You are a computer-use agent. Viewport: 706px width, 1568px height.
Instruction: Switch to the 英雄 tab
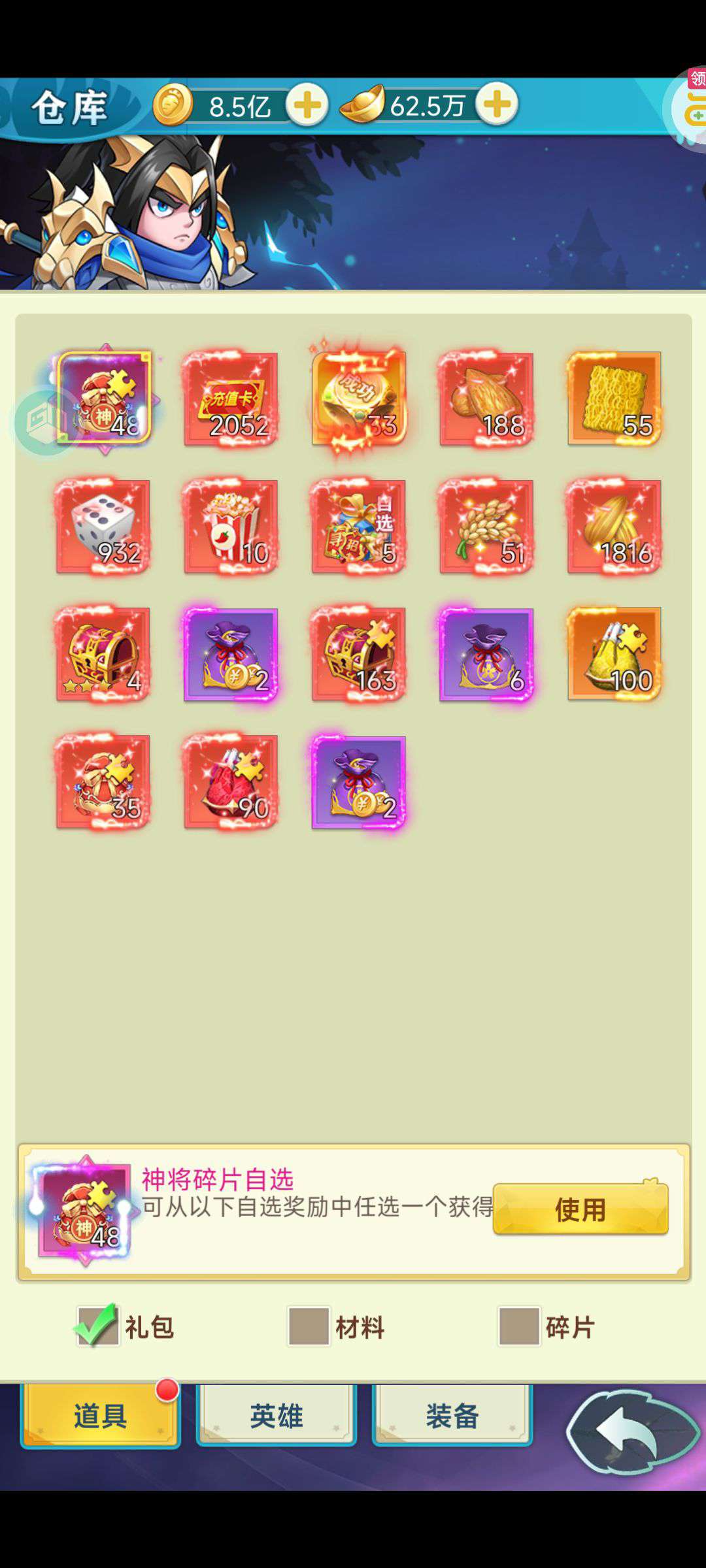coord(276,1415)
